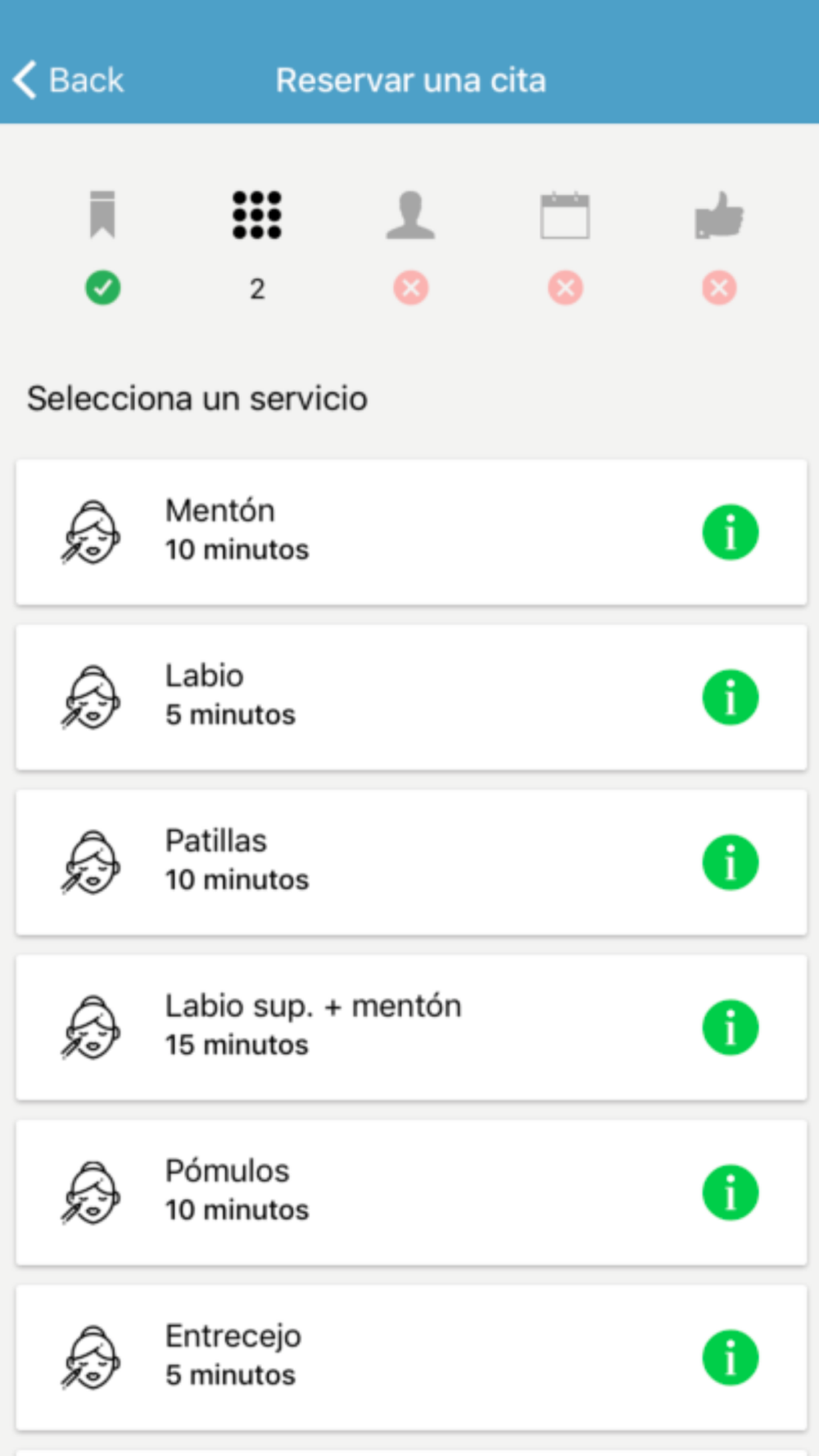
Task: Select the Pómulos service
Action: 411,1192
